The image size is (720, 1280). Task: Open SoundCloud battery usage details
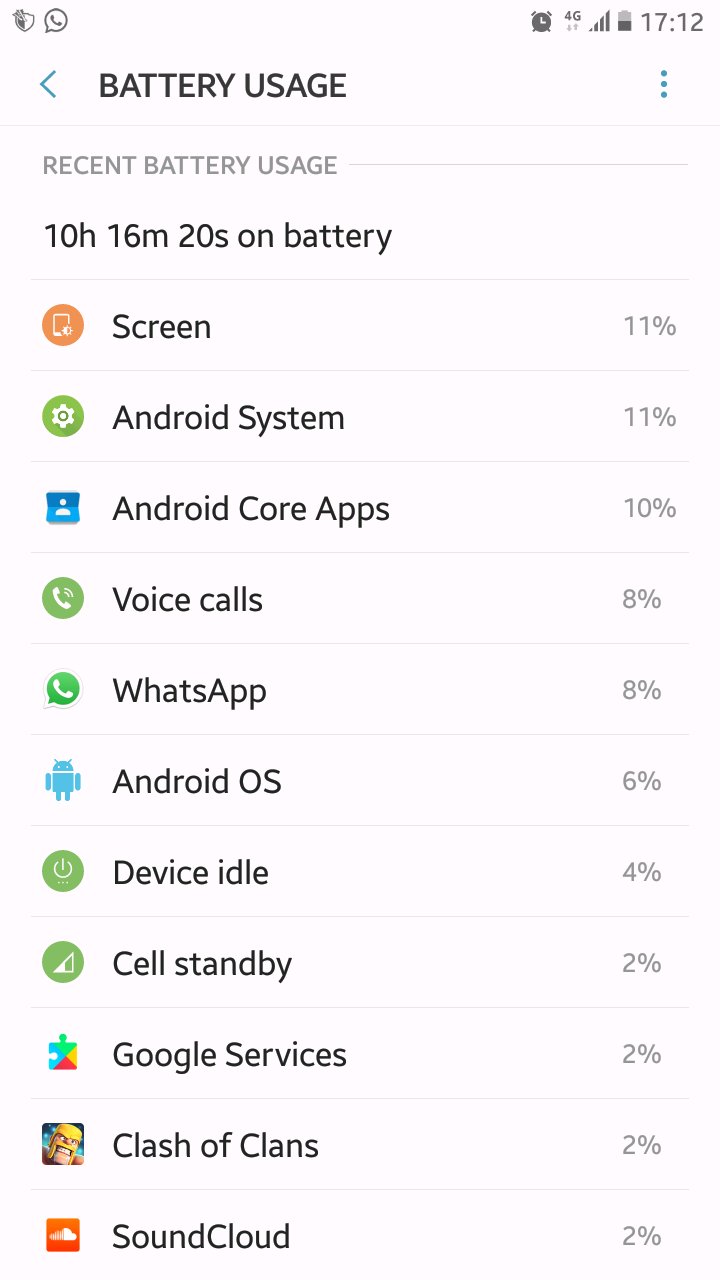[360, 1236]
